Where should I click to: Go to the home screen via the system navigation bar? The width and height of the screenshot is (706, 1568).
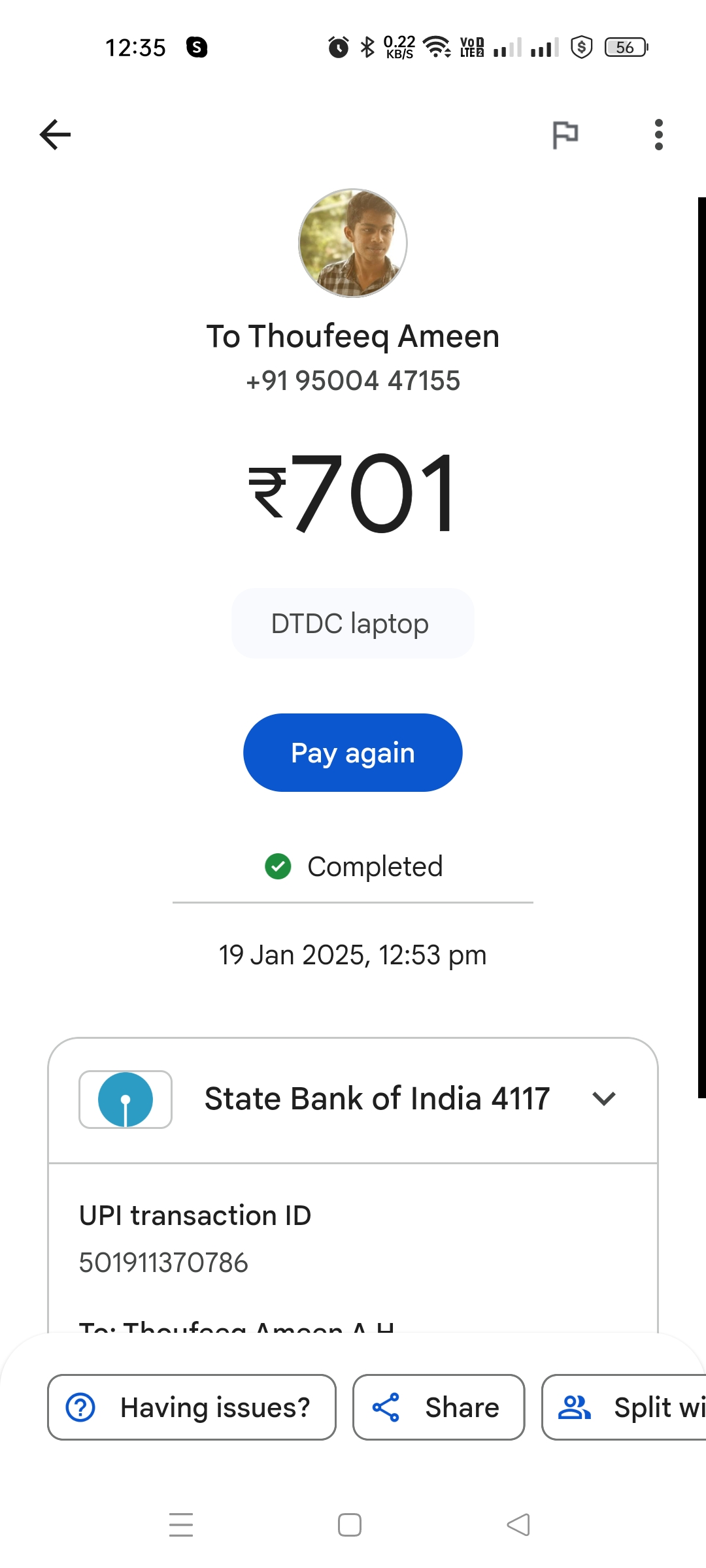tap(350, 1525)
